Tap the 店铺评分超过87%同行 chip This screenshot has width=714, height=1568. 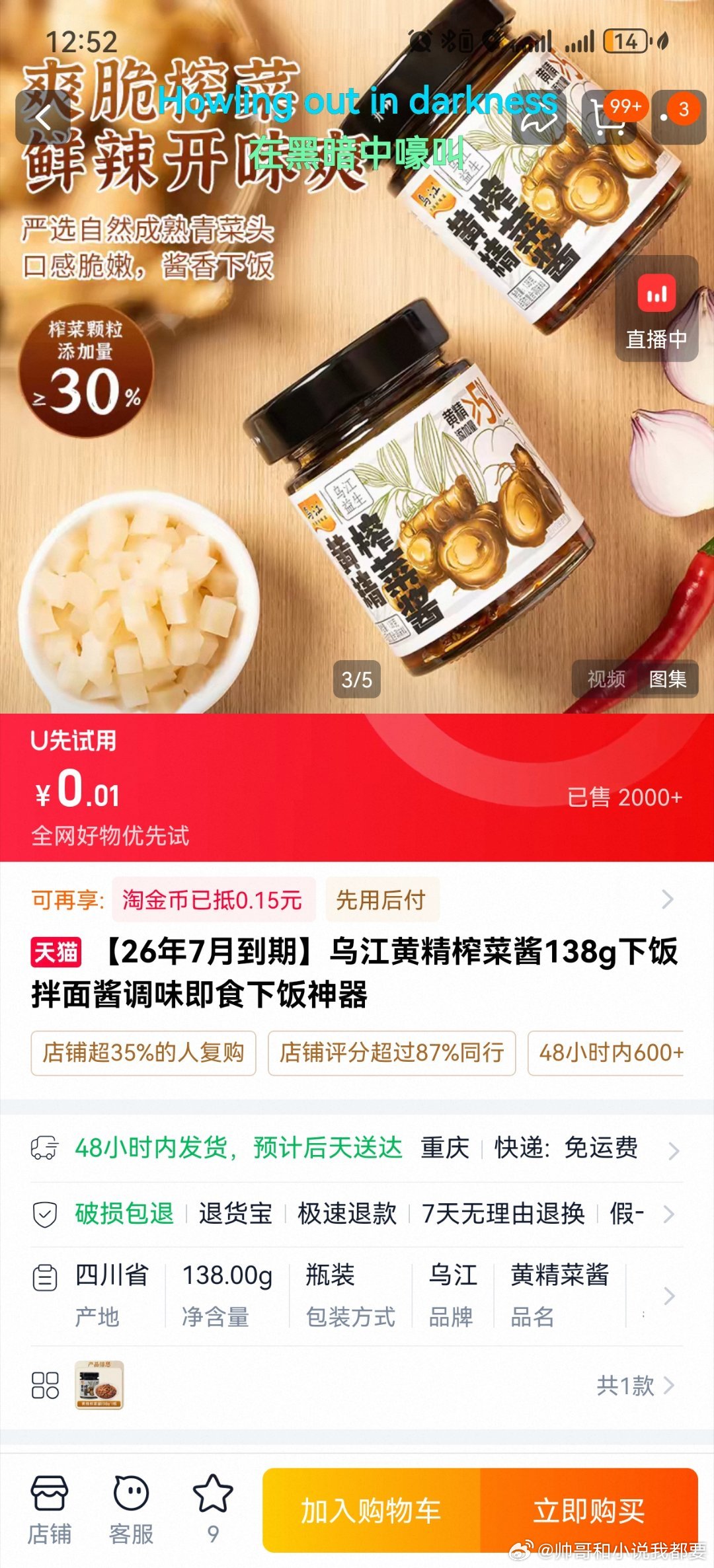pos(391,1053)
